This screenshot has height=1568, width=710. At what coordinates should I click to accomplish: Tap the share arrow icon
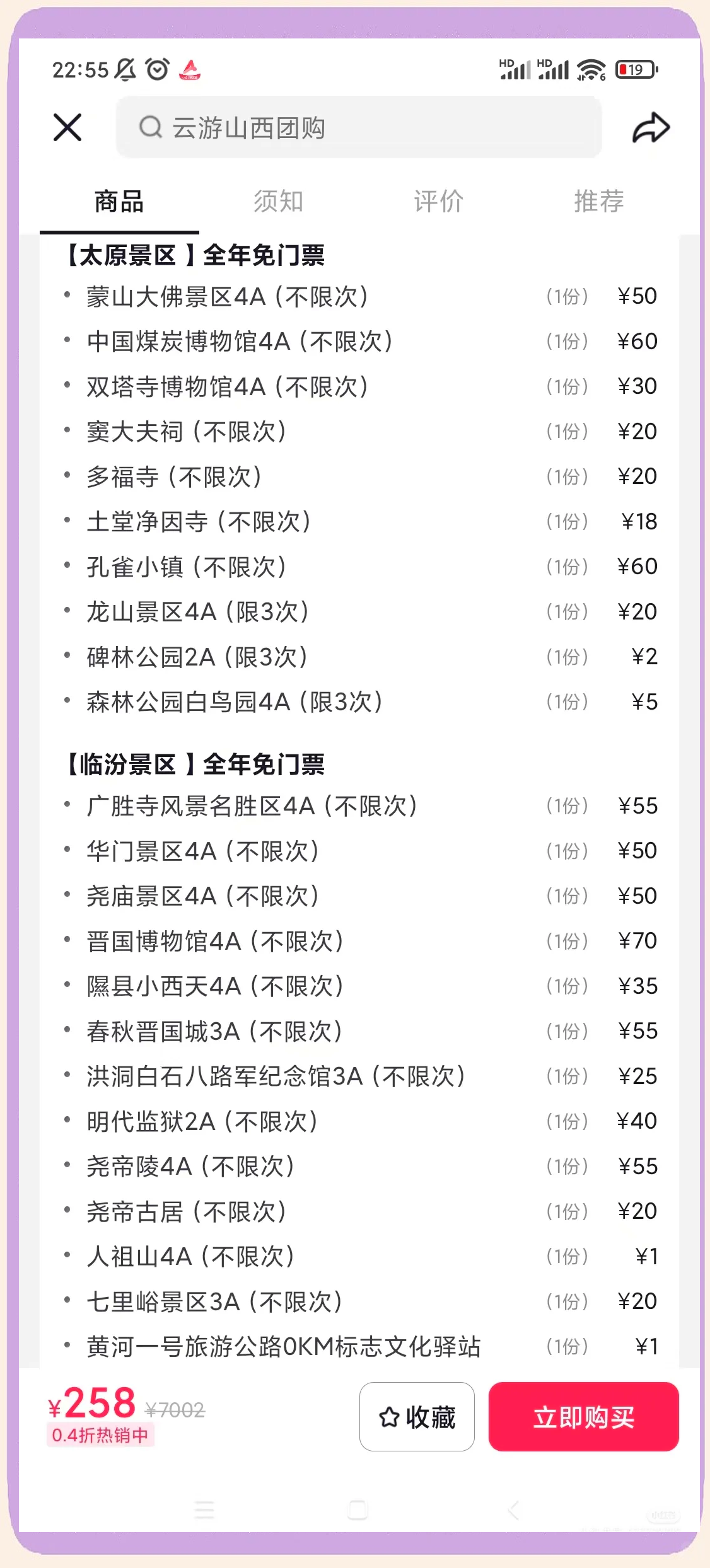[x=651, y=127]
